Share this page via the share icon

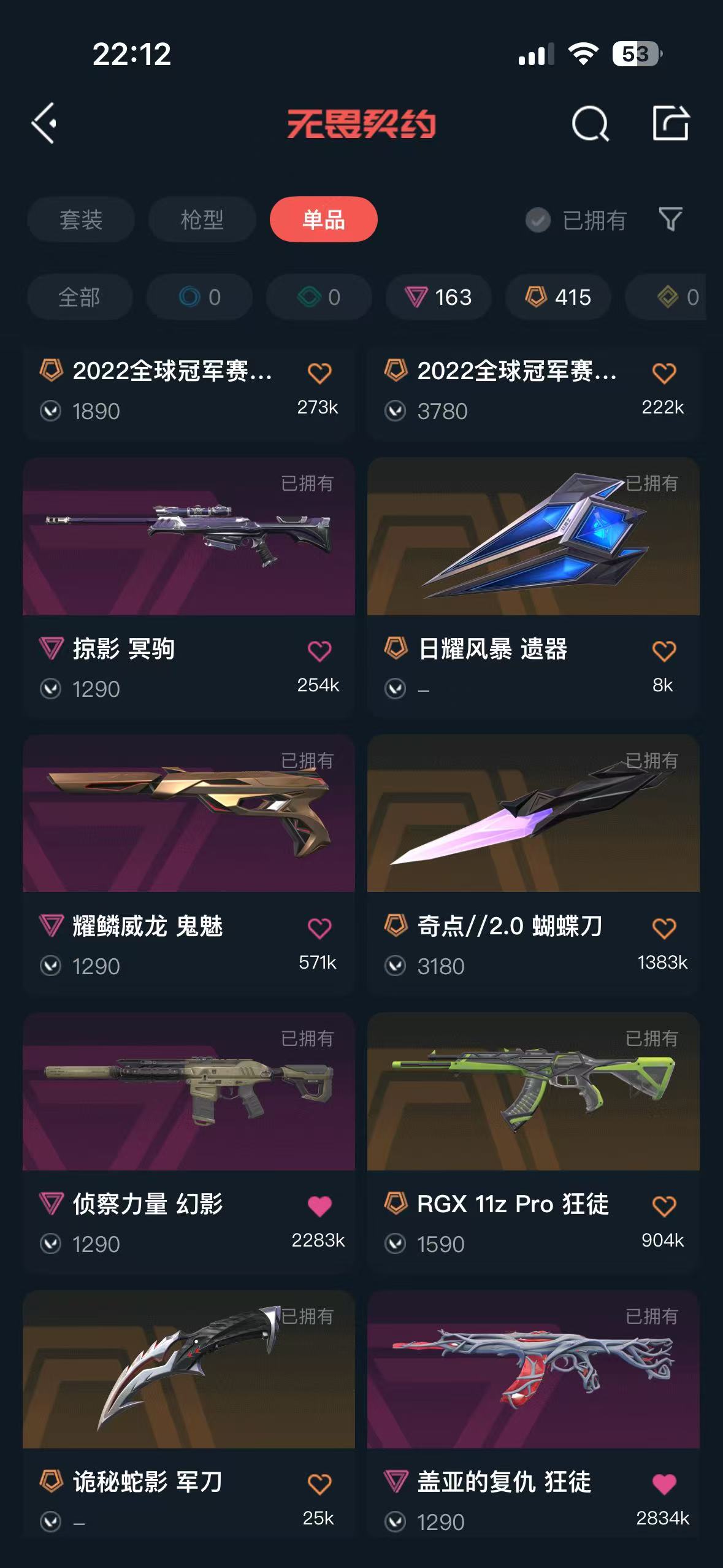[670, 123]
